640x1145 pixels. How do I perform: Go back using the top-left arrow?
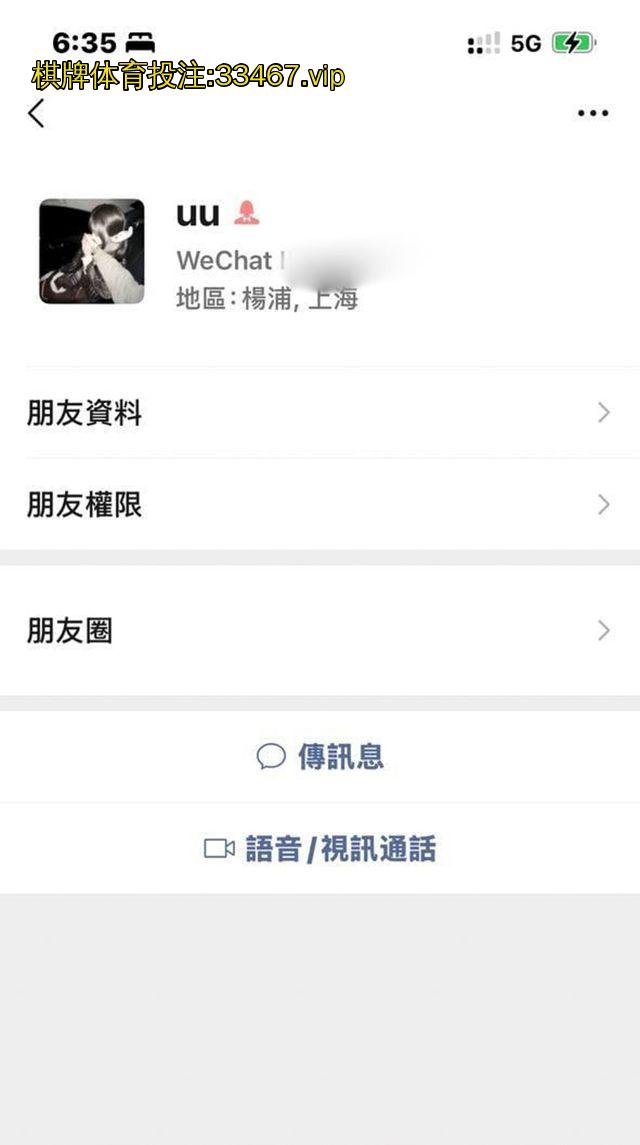click(x=37, y=113)
